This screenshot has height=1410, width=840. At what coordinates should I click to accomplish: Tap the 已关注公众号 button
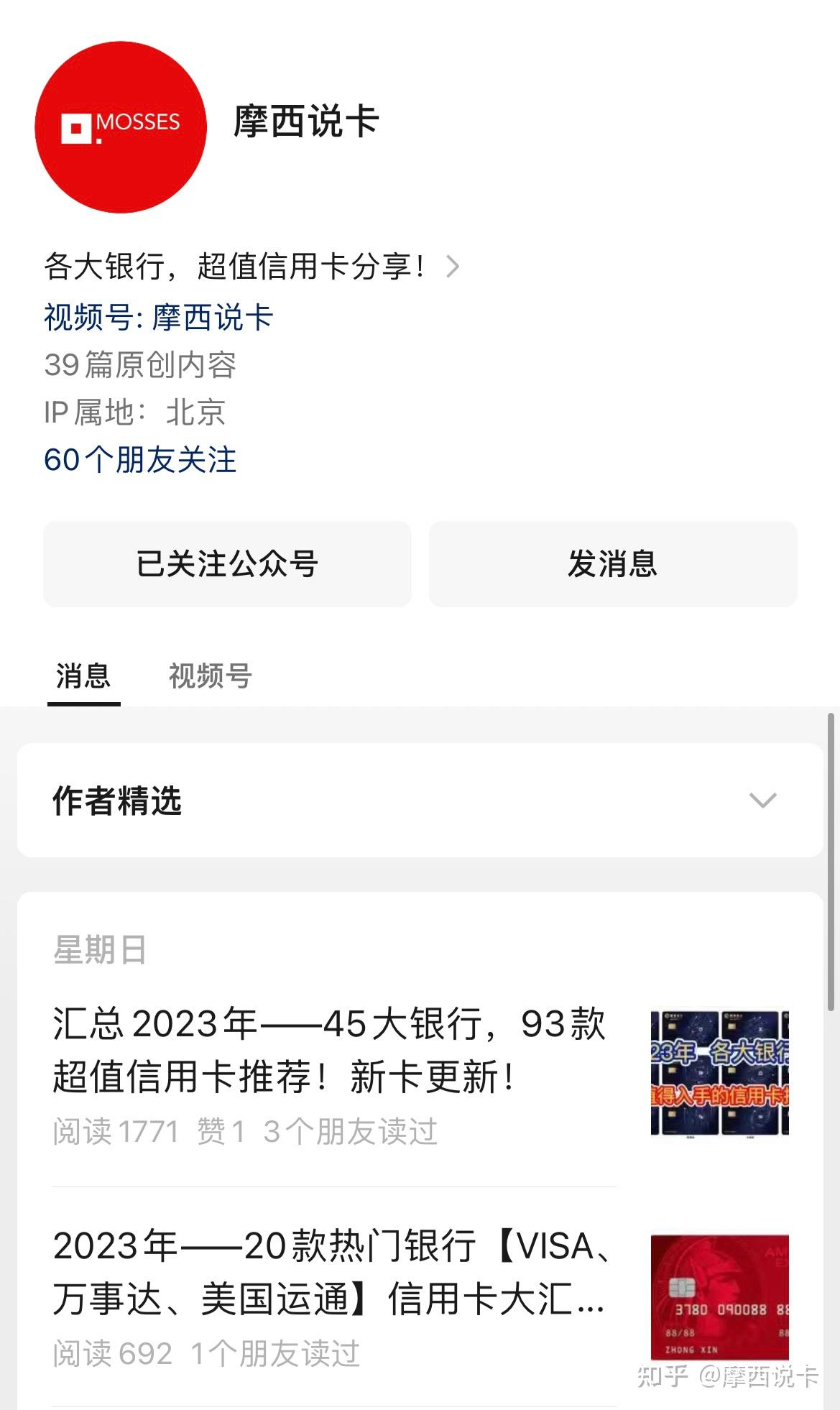click(227, 564)
